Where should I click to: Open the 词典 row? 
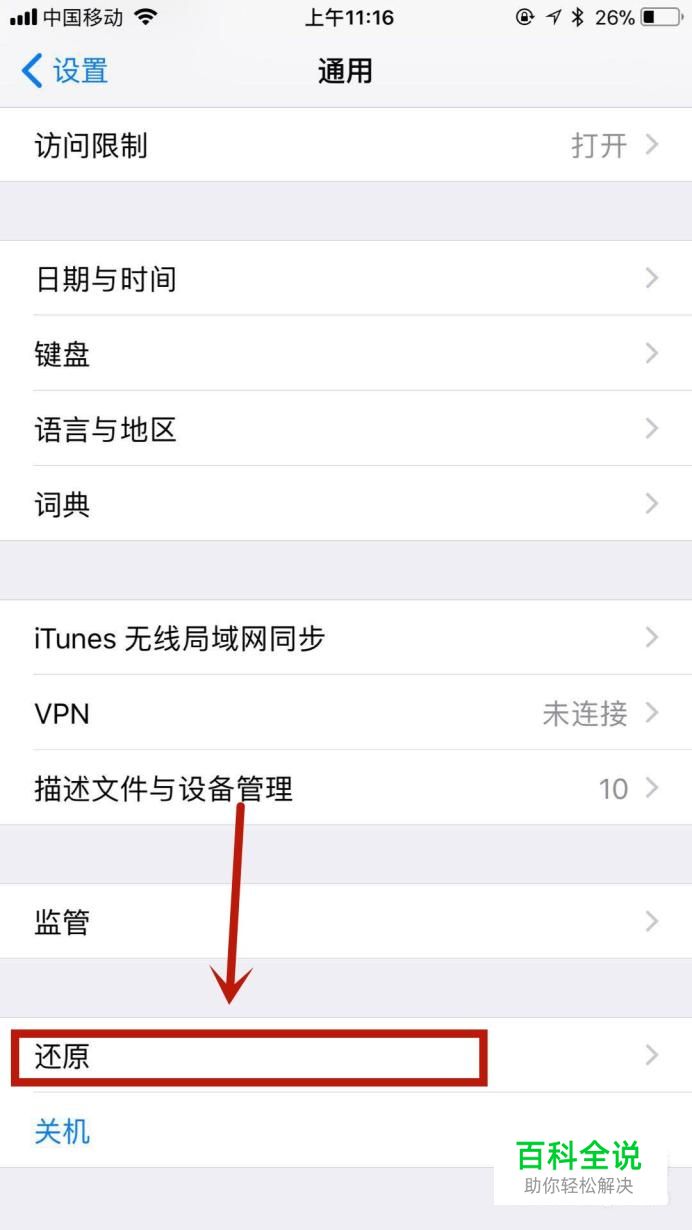[346, 504]
